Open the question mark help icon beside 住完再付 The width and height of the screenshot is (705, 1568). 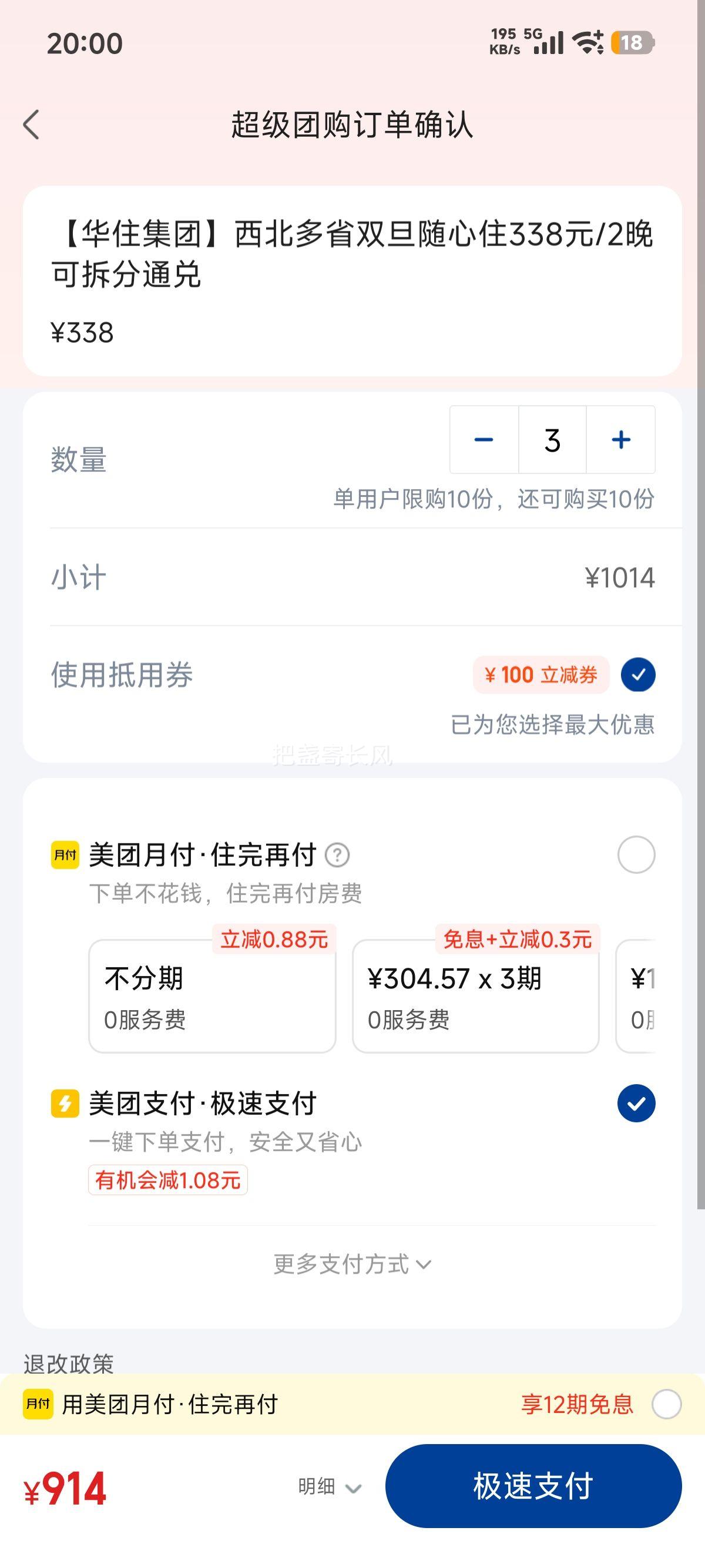pyautogui.click(x=337, y=854)
